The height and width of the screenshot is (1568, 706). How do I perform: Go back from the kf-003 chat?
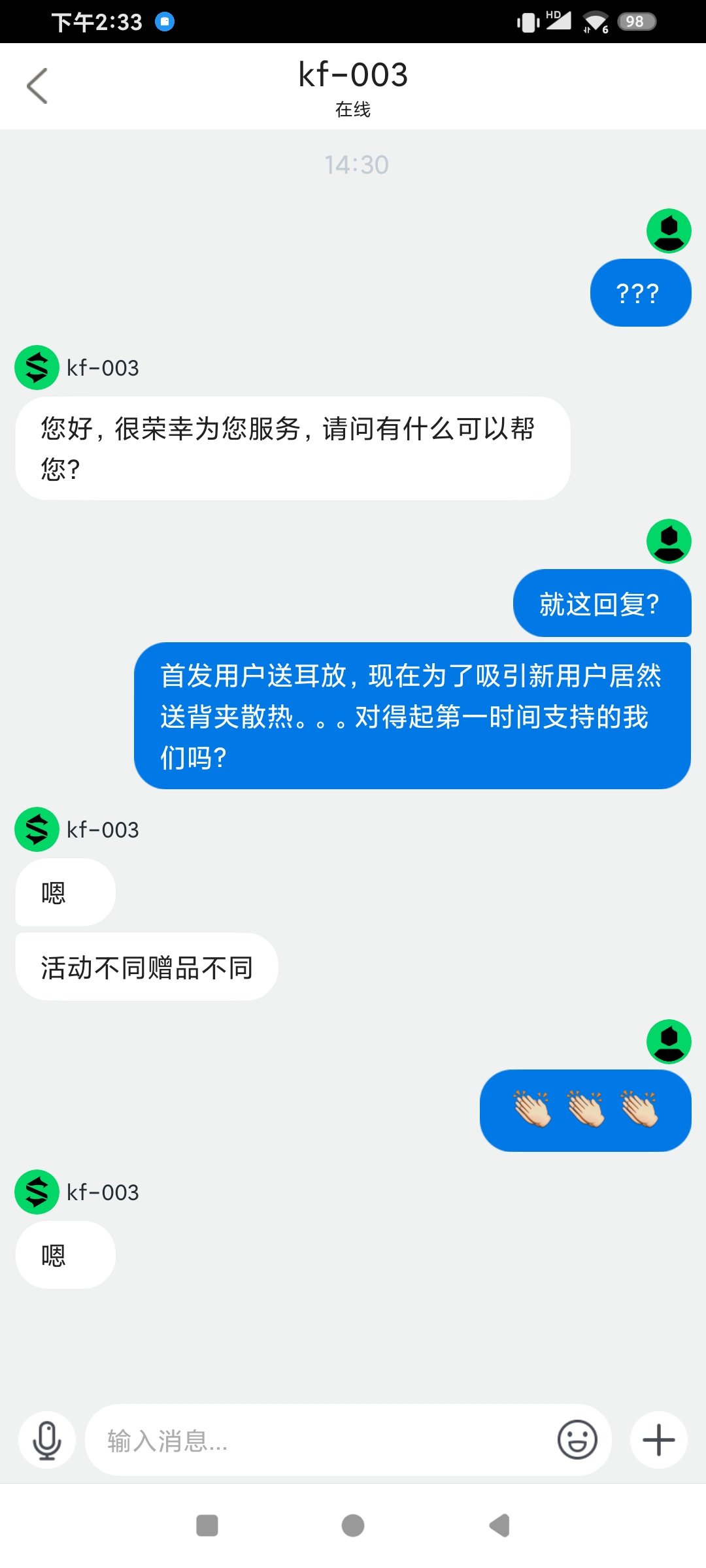pos(37,86)
